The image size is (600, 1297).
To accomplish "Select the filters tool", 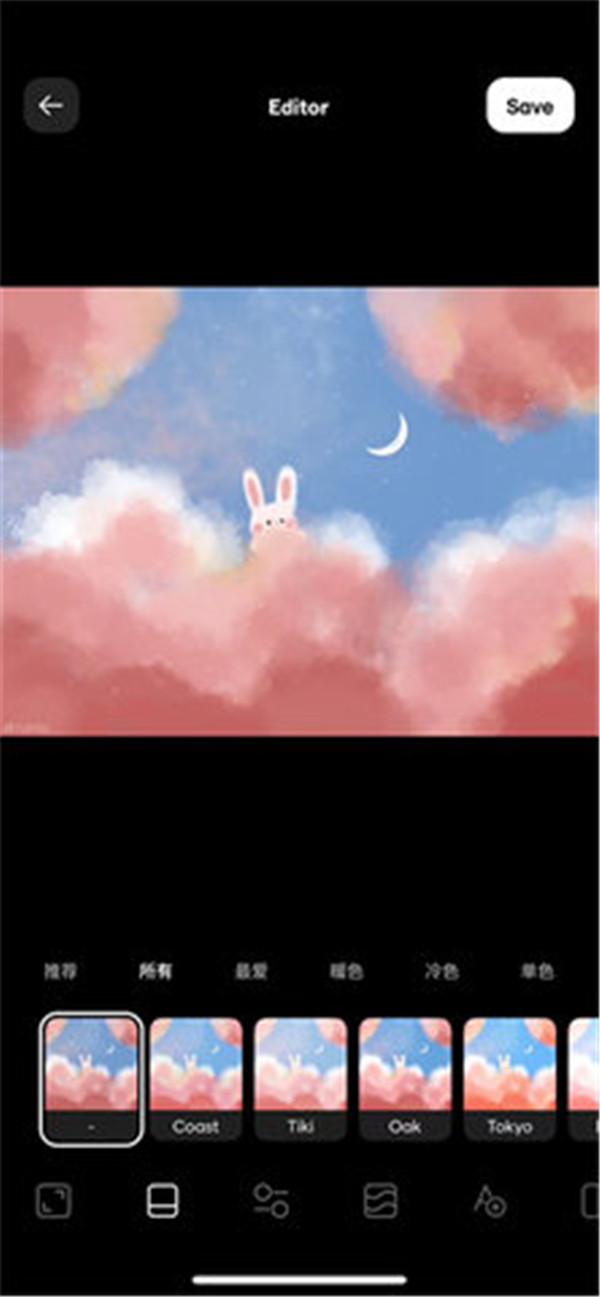I will [x=163, y=1200].
